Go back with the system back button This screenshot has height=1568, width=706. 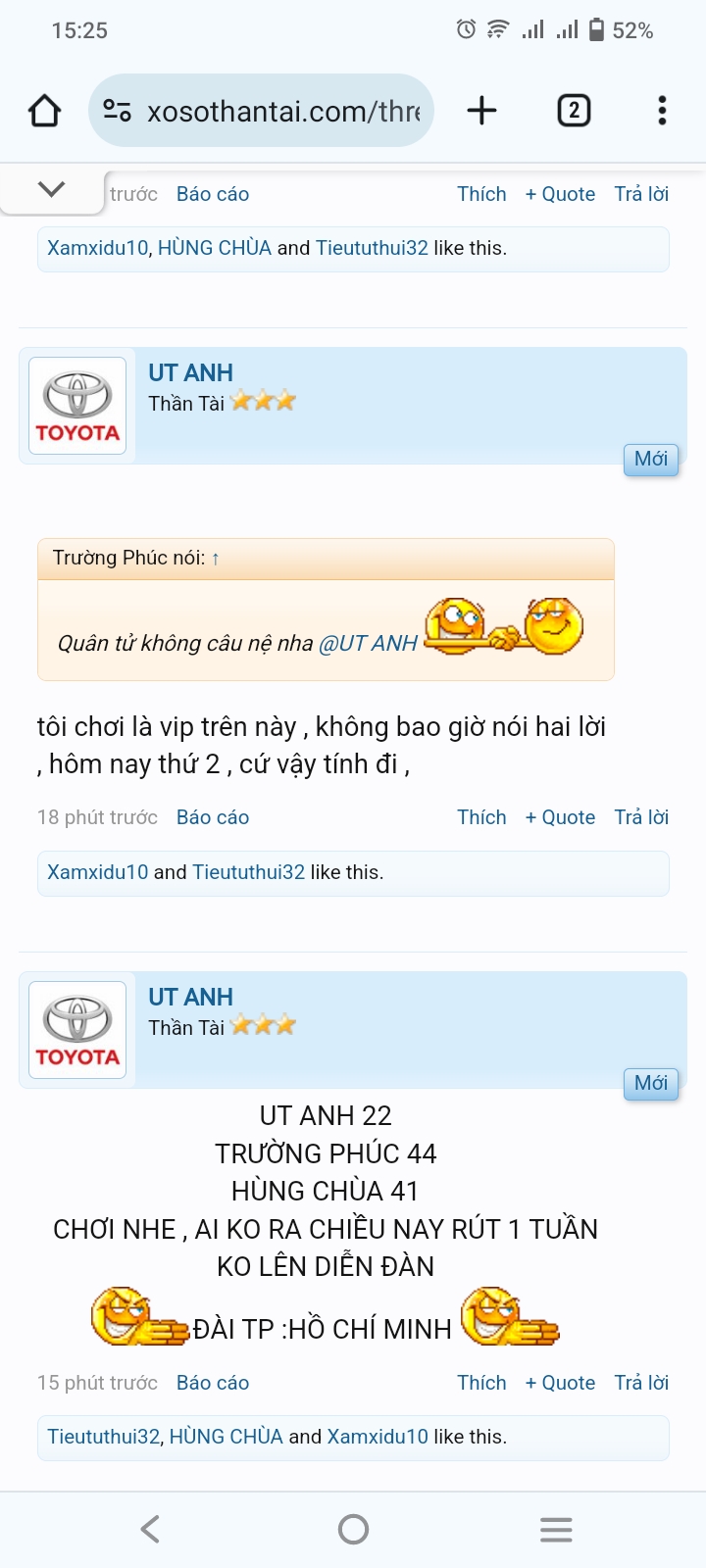point(150,1529)
